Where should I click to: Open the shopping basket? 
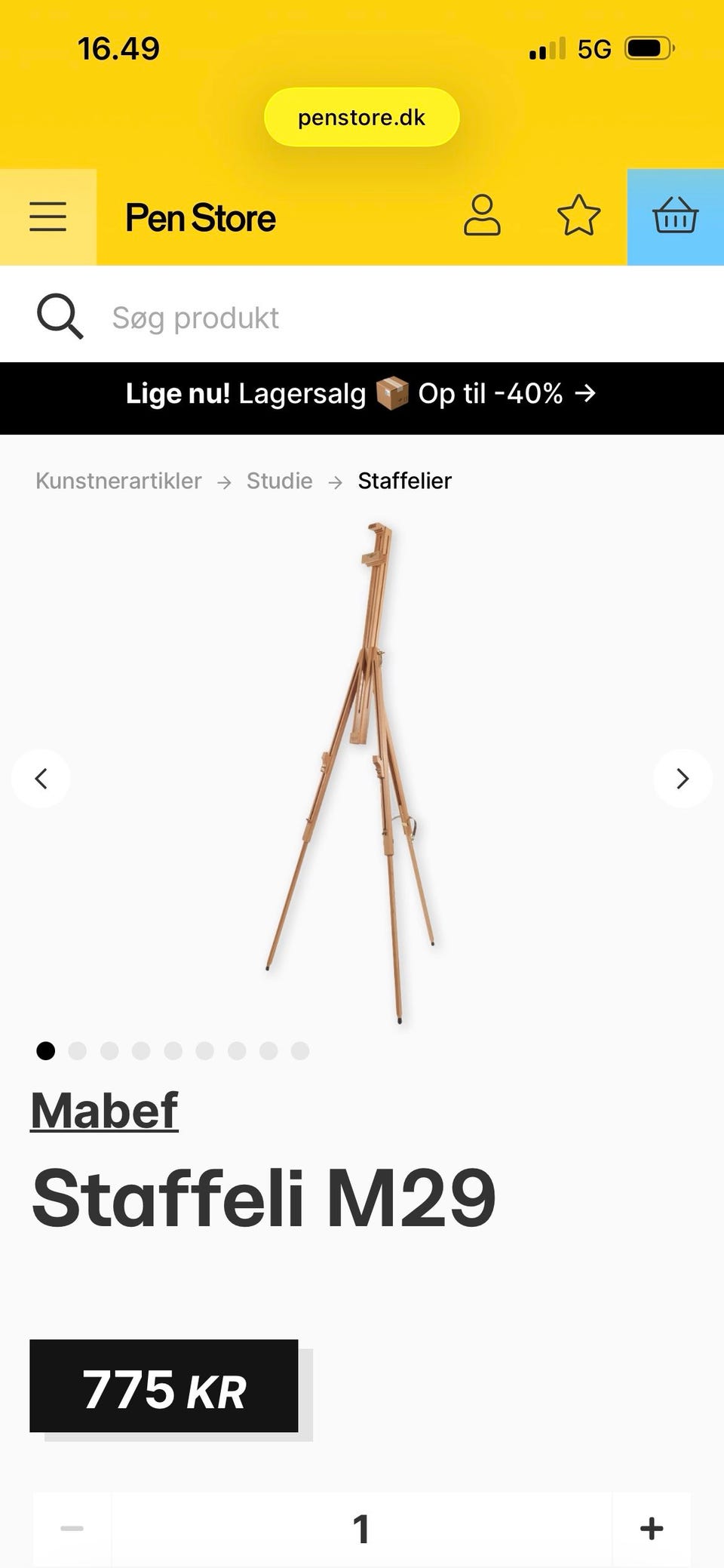pyautogui.click(x=673, y=217)
